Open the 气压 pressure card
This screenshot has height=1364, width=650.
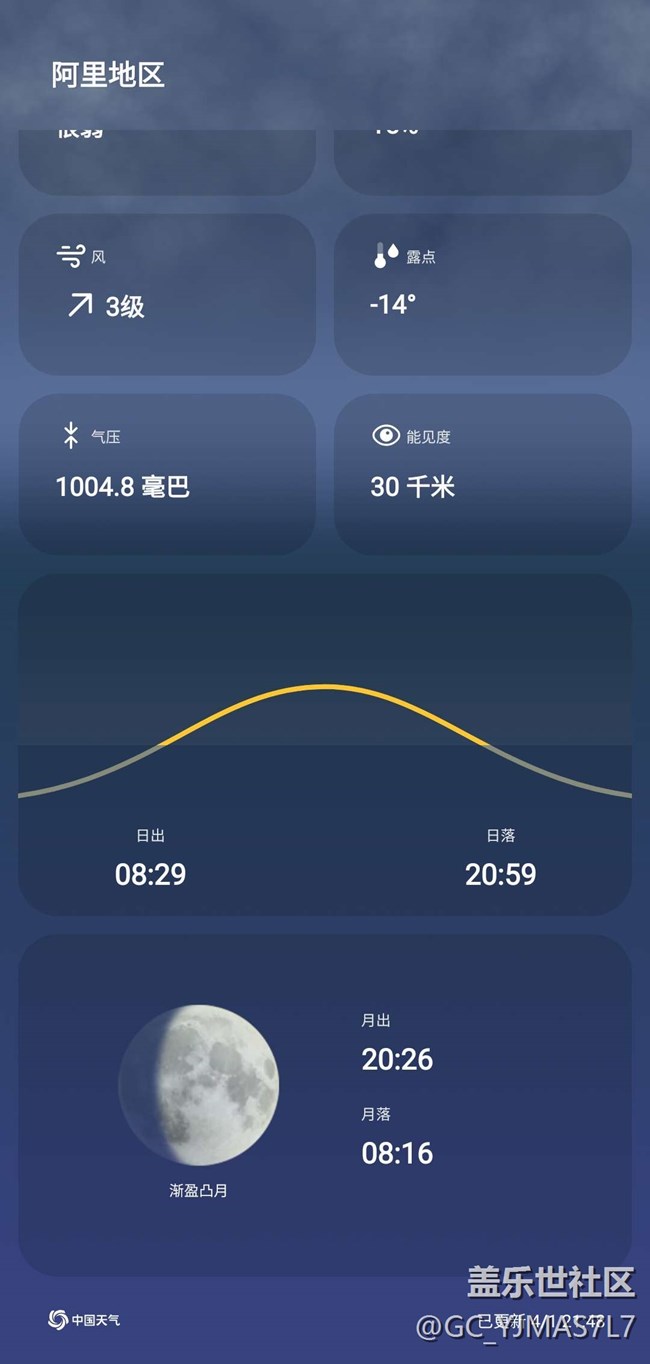[167, 474]
